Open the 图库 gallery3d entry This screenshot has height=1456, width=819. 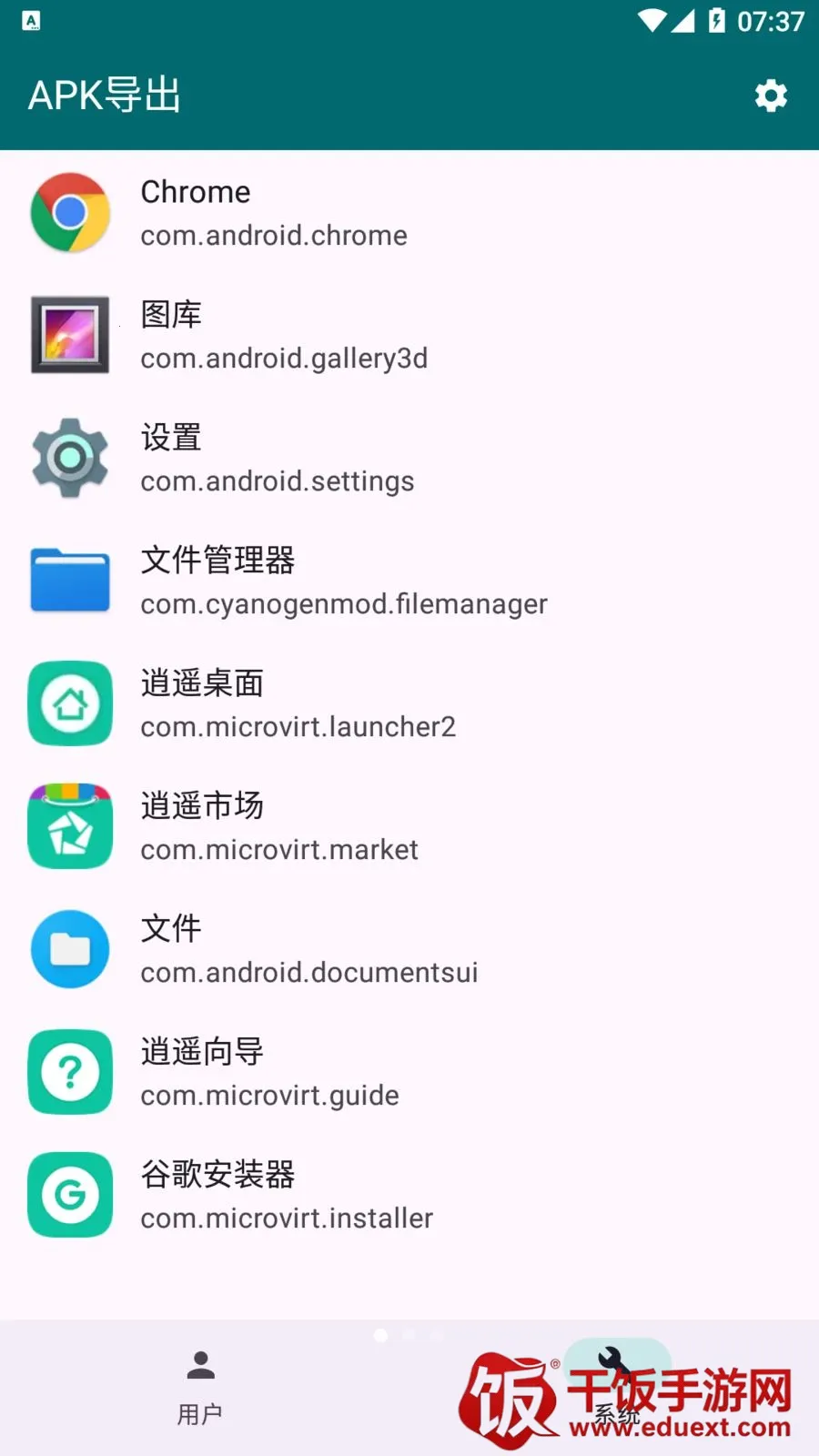coord(409,335)
